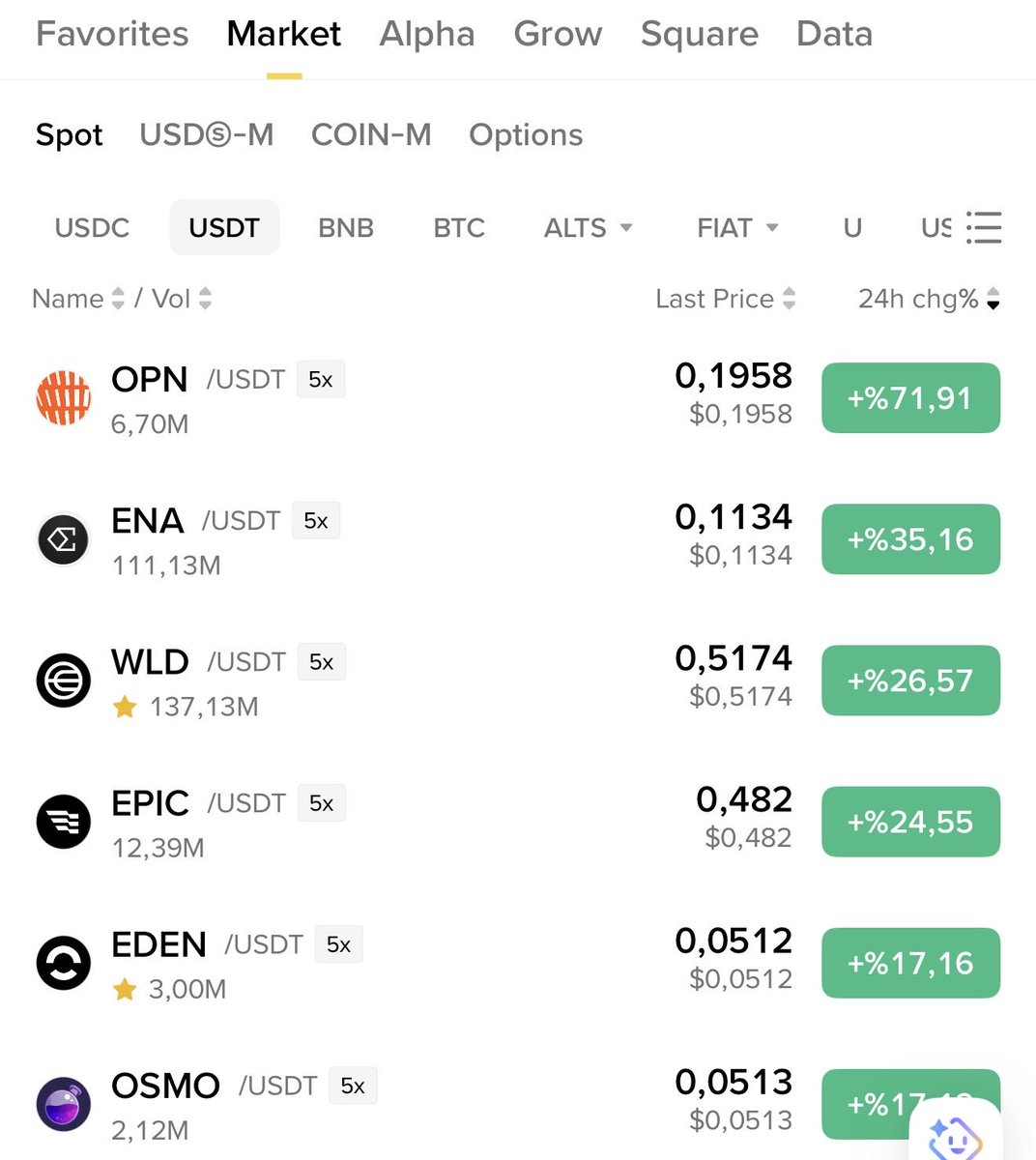The width and height of the screenshot is (1036, 1160).
Task: Open the ENA/USDT pair
Action: [518, 539]
